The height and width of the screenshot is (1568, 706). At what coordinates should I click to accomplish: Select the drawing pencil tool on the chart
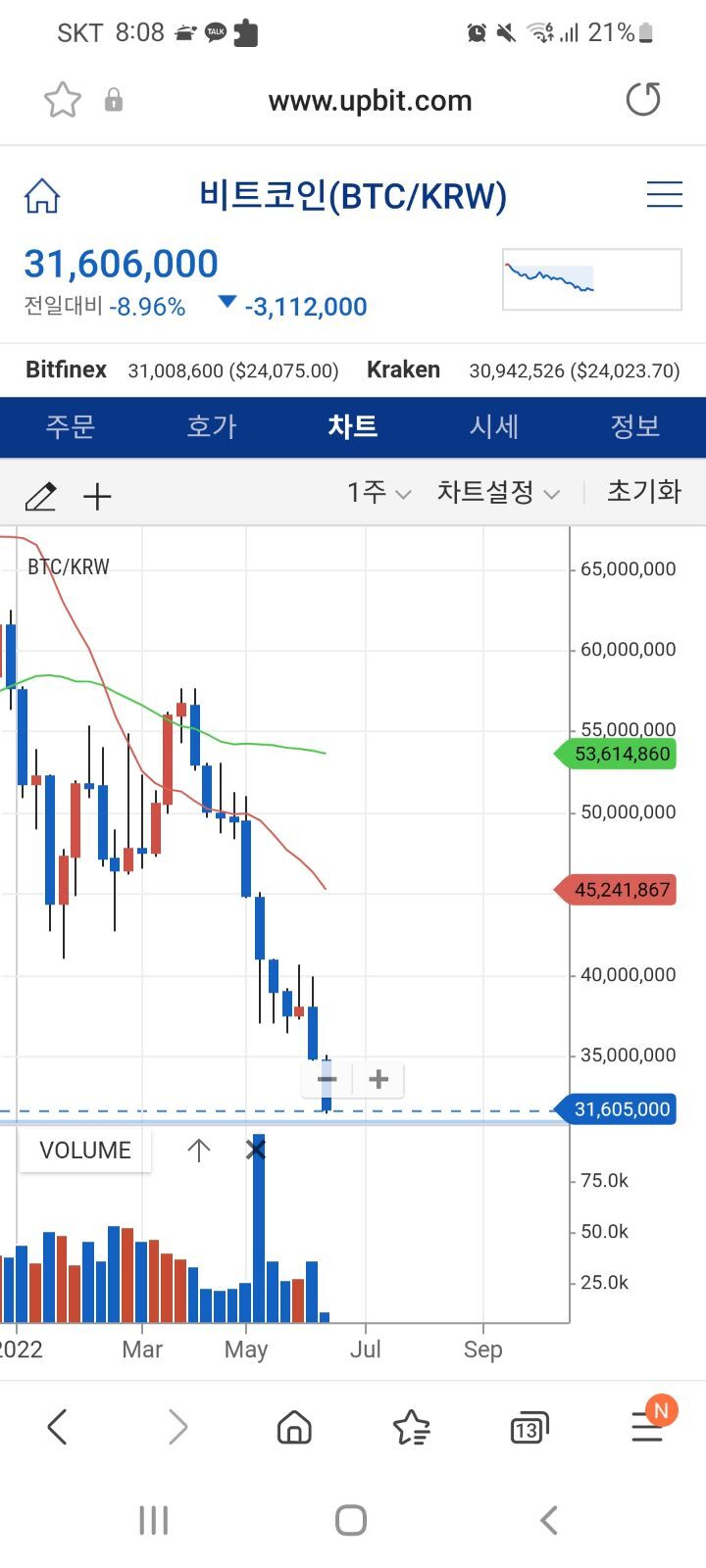coord(40,497)
